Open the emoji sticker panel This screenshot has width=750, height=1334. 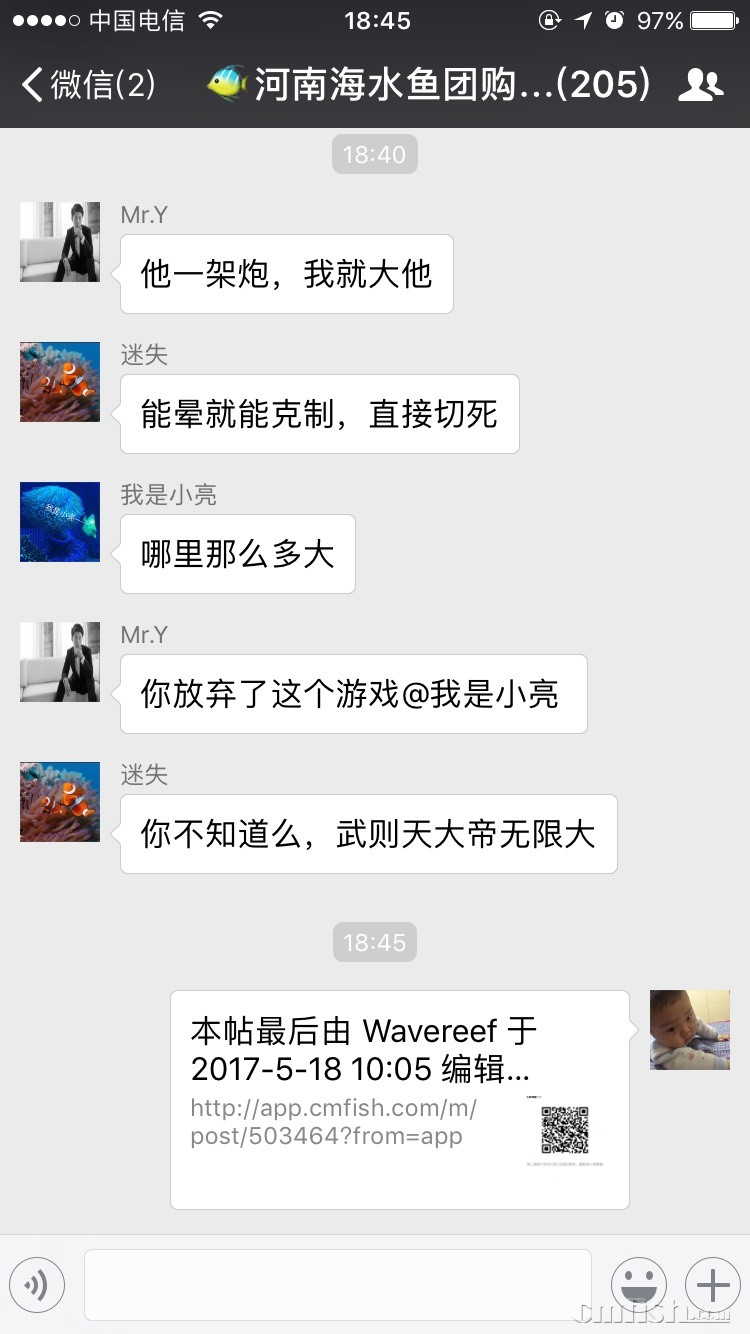pyautogui.click(x=639, y=1285)
